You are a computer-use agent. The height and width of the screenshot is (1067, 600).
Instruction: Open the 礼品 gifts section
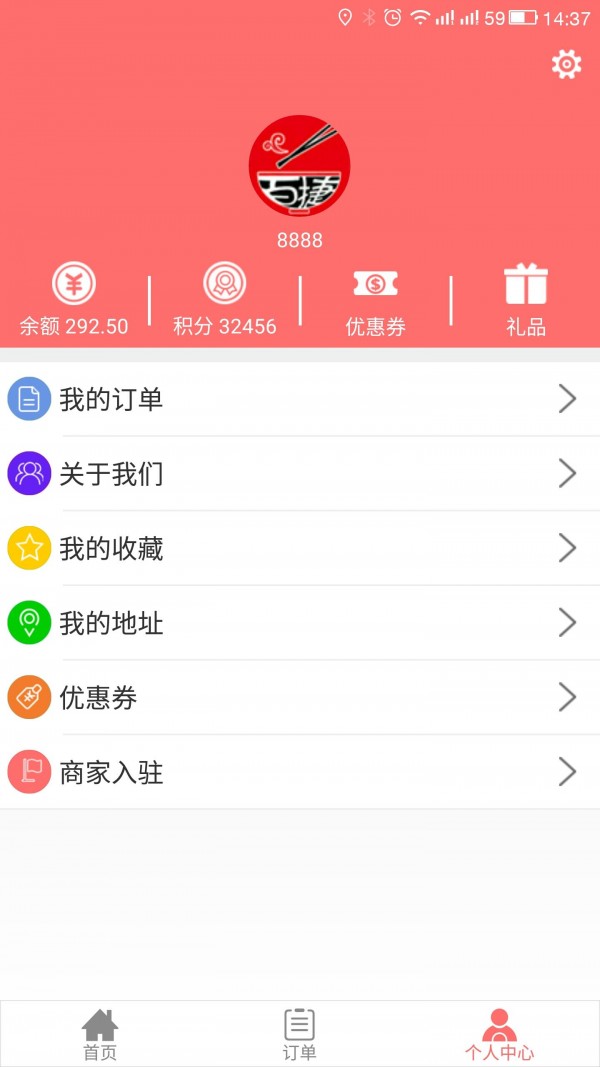(x=525, y=299)
